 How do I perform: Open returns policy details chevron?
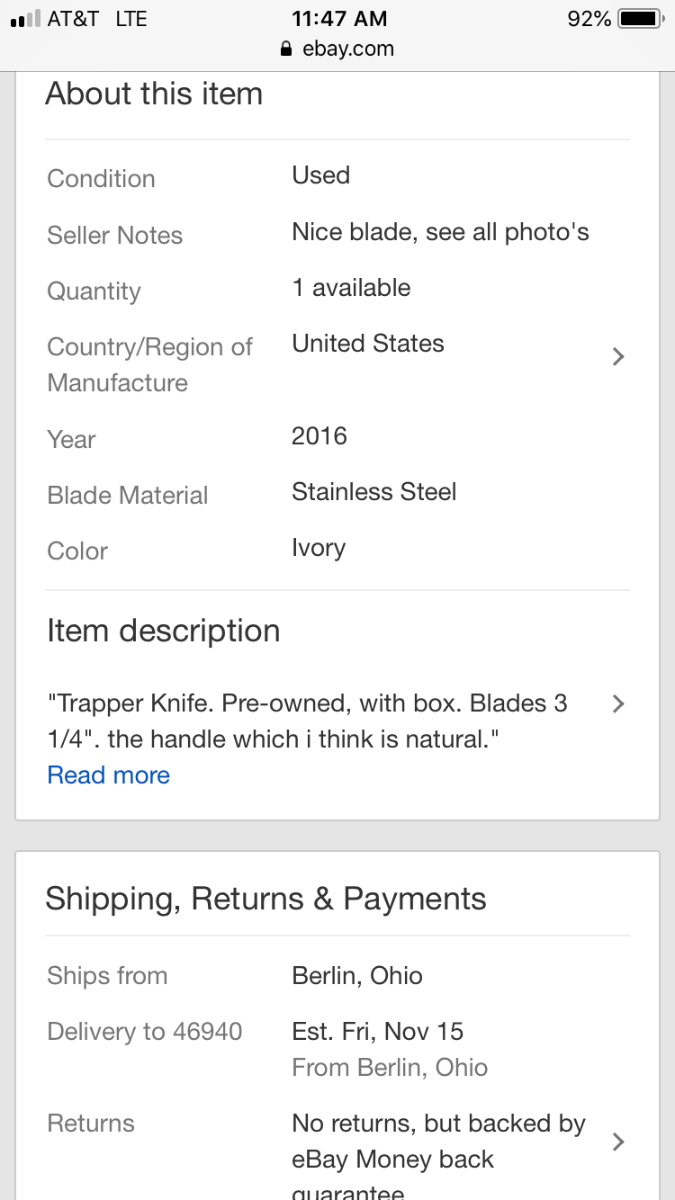point(618,1142)
